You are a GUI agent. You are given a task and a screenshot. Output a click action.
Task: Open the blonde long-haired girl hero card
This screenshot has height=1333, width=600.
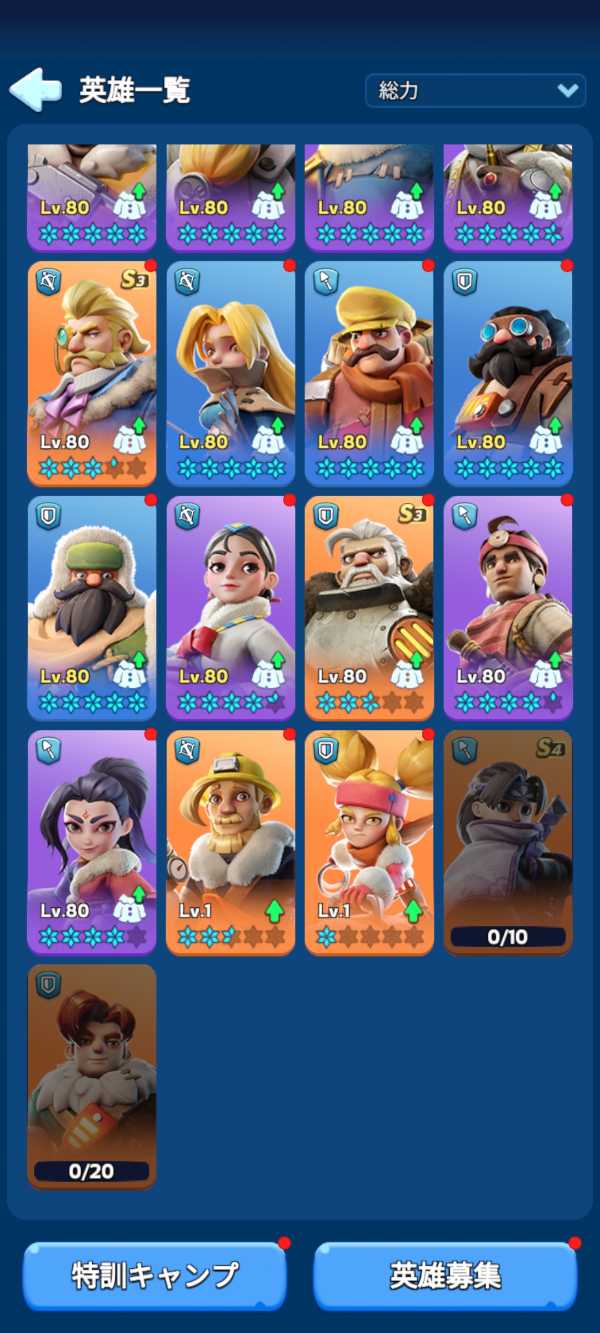click(x=231, y=373)
